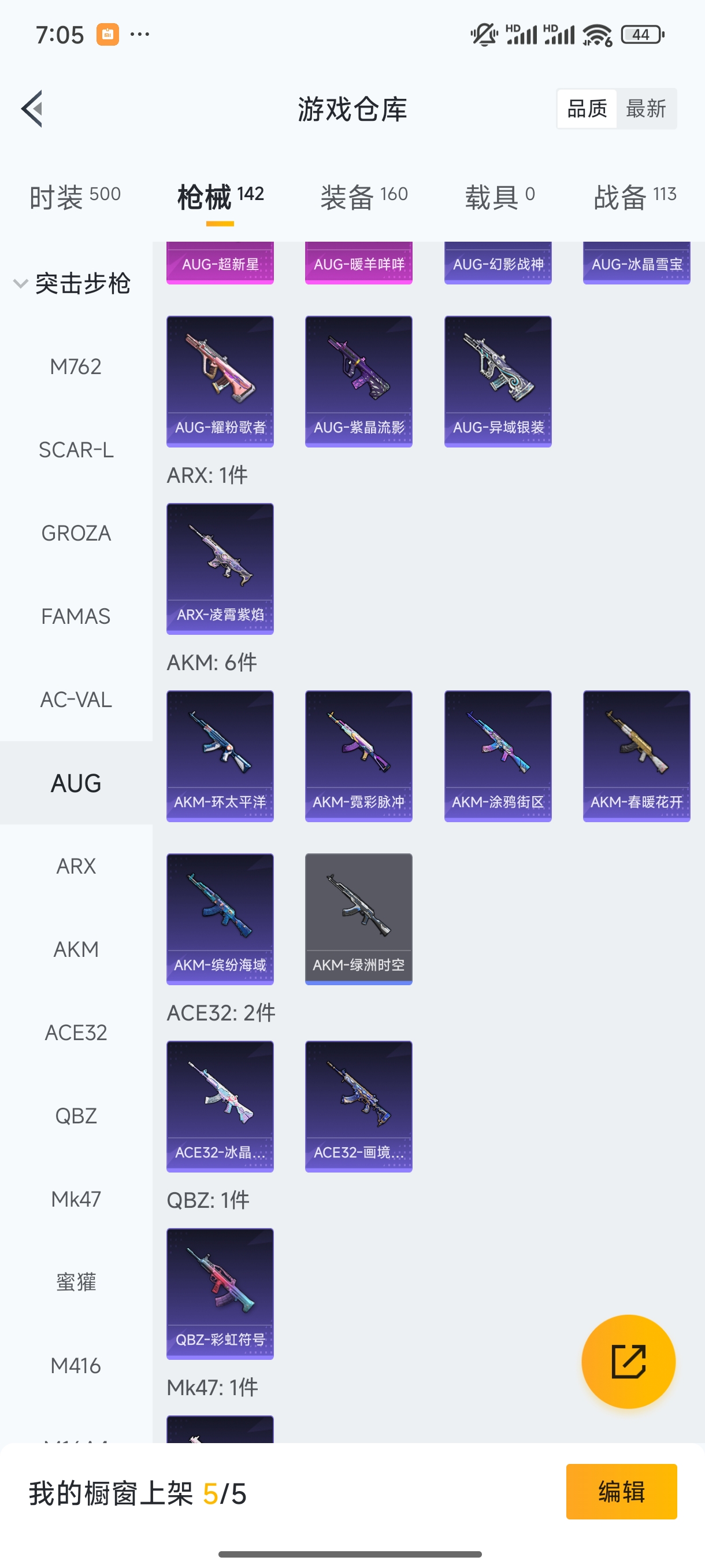Open the 载具 tab
The image size is (705, 1568).
(x=499, y=197)
